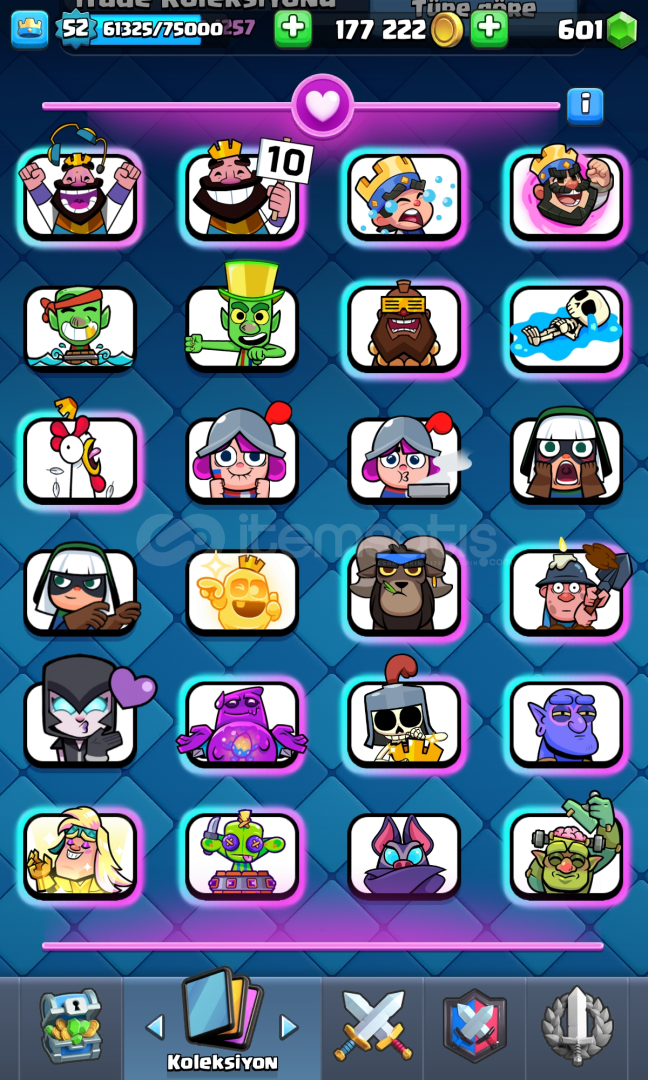Select the bat emote

(404, 855)
